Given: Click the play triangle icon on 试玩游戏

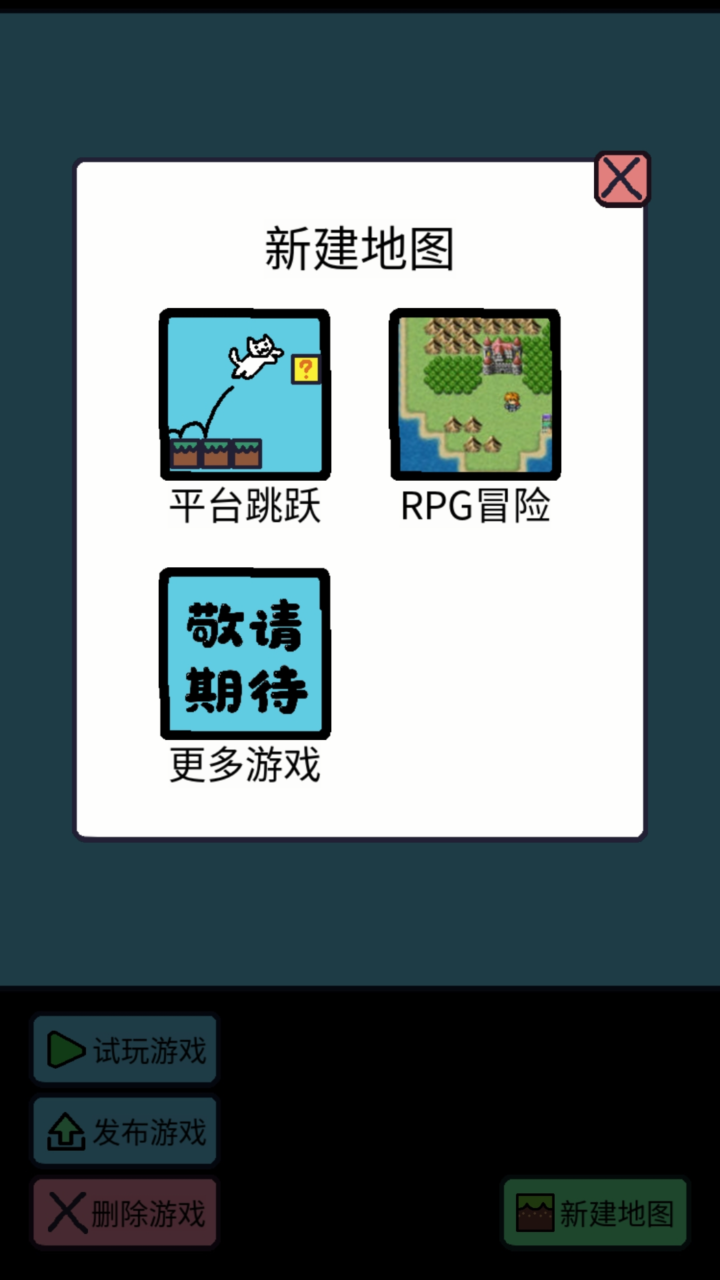Looking at the screenshot, I should coord(65,1049).
